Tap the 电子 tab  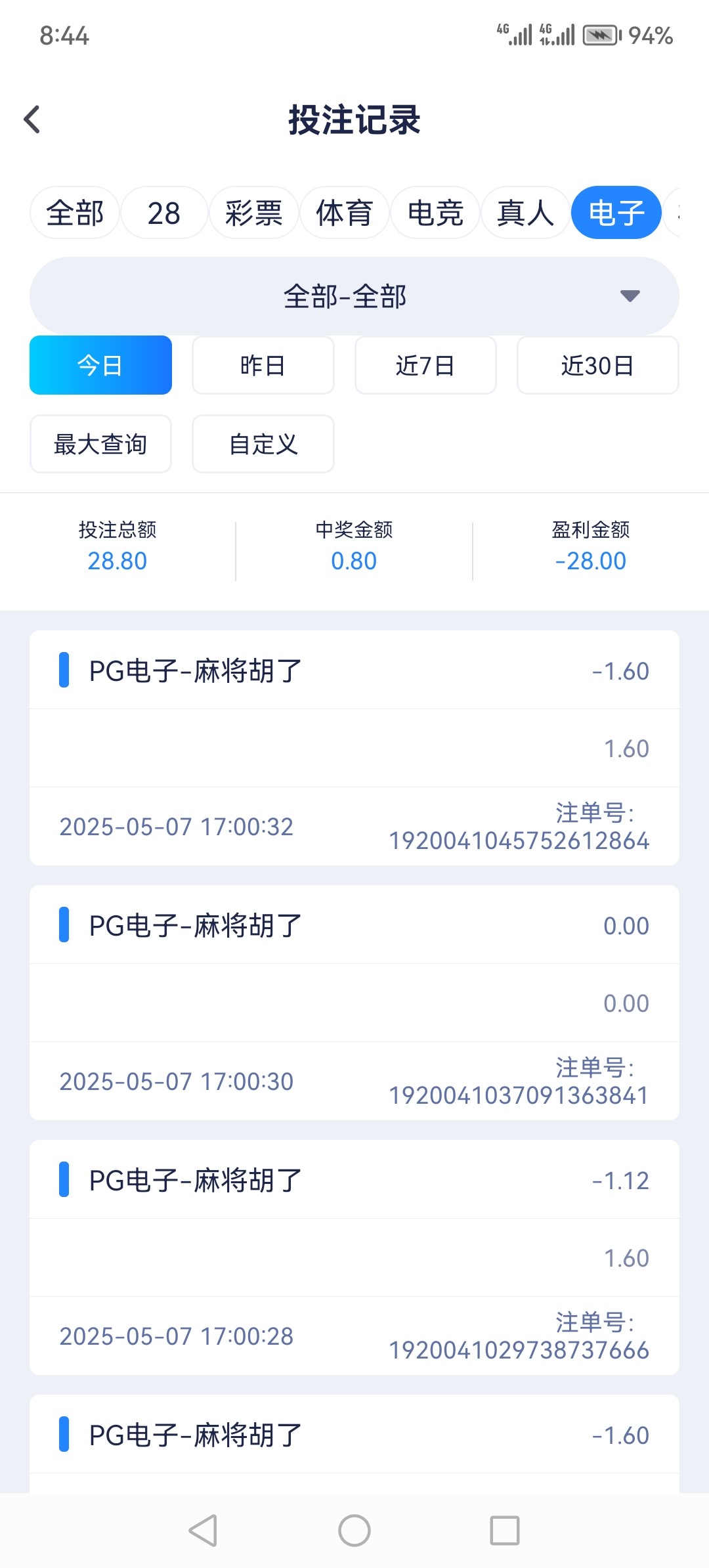click(x=616, y=213)
